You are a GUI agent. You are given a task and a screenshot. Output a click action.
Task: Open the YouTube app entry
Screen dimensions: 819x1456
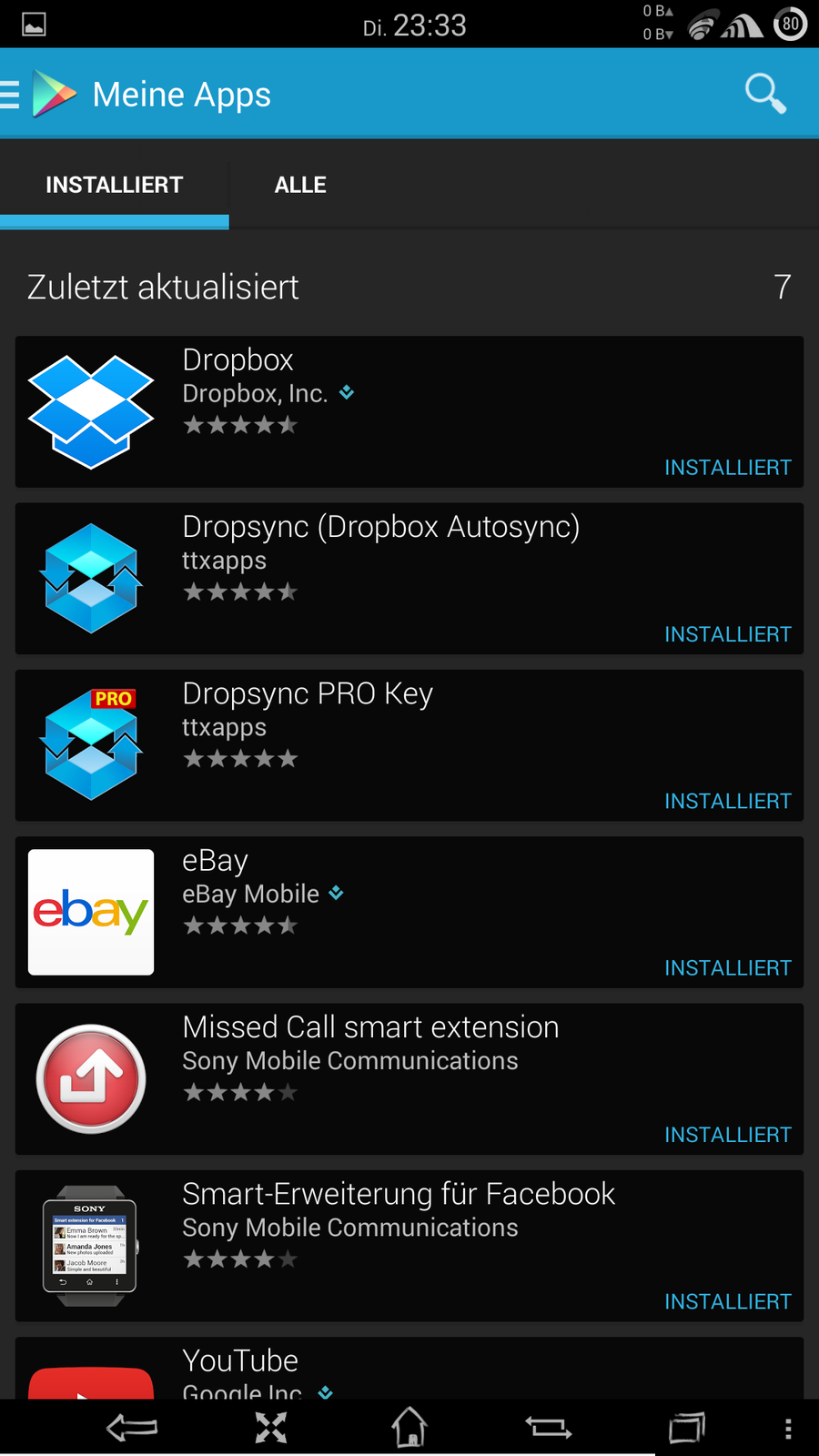pos(409,1369)
